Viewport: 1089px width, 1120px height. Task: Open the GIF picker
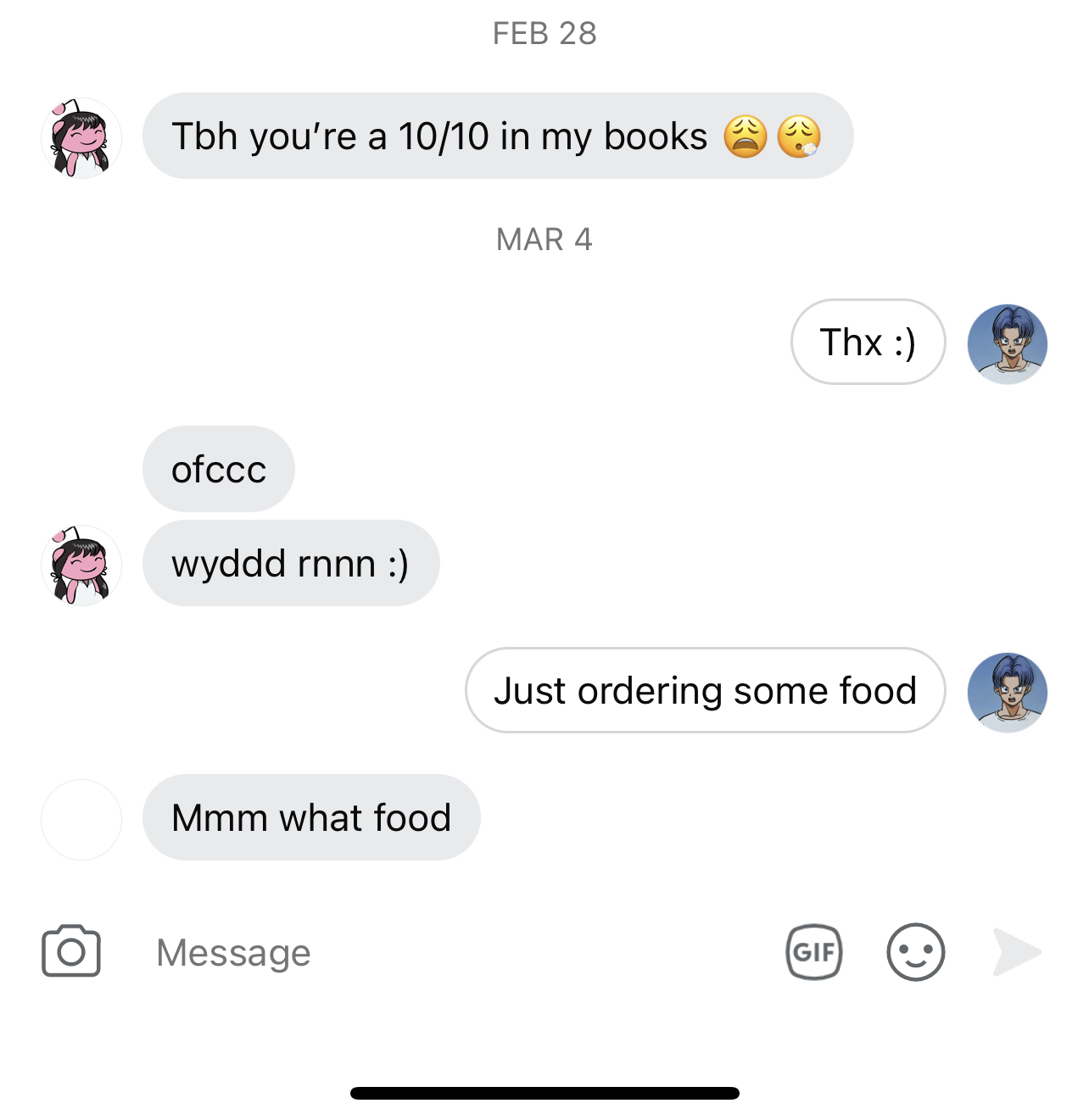pyautogui.click(x=814, y=951)
